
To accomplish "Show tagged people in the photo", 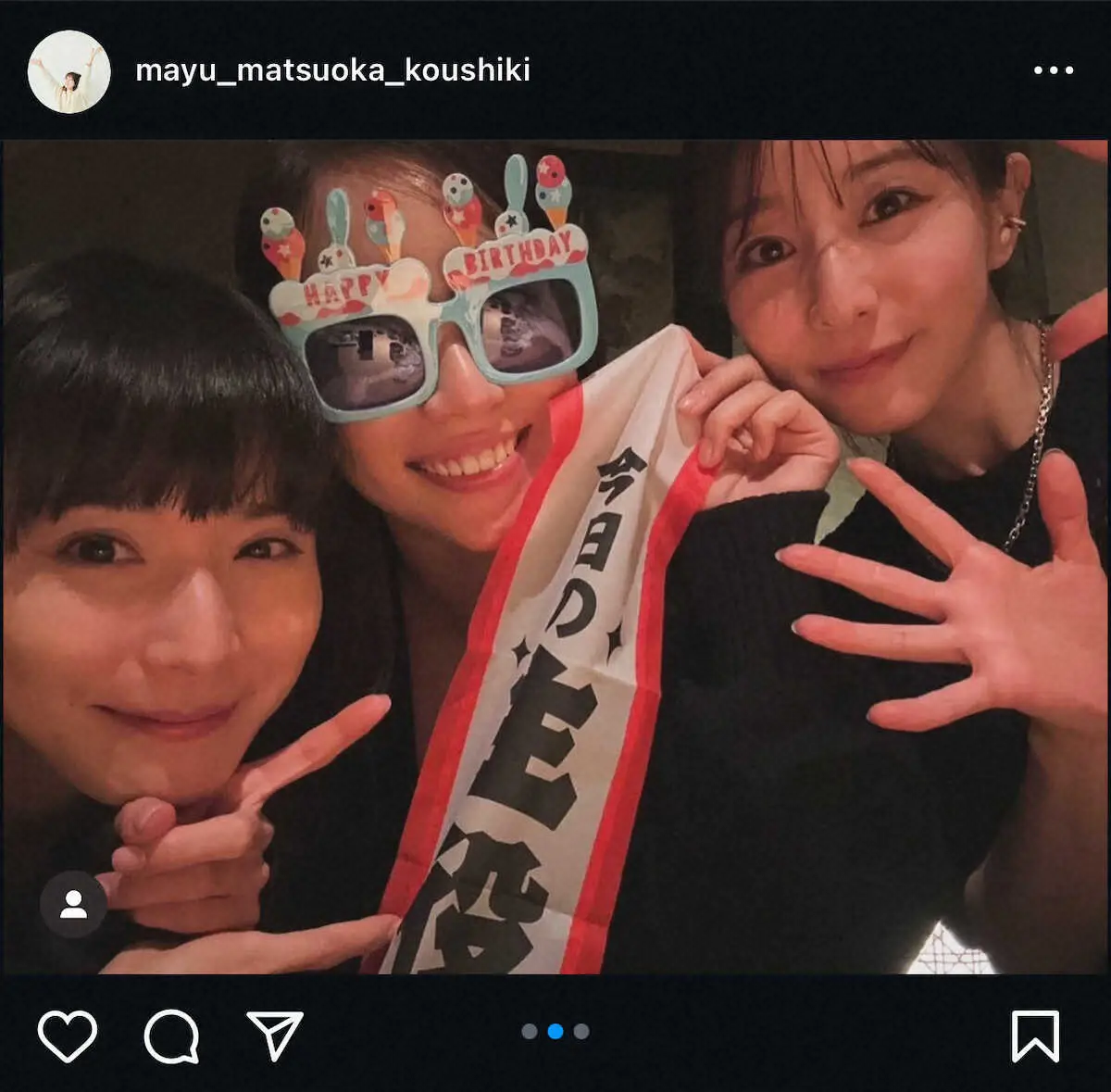I will tap(73, 904).
